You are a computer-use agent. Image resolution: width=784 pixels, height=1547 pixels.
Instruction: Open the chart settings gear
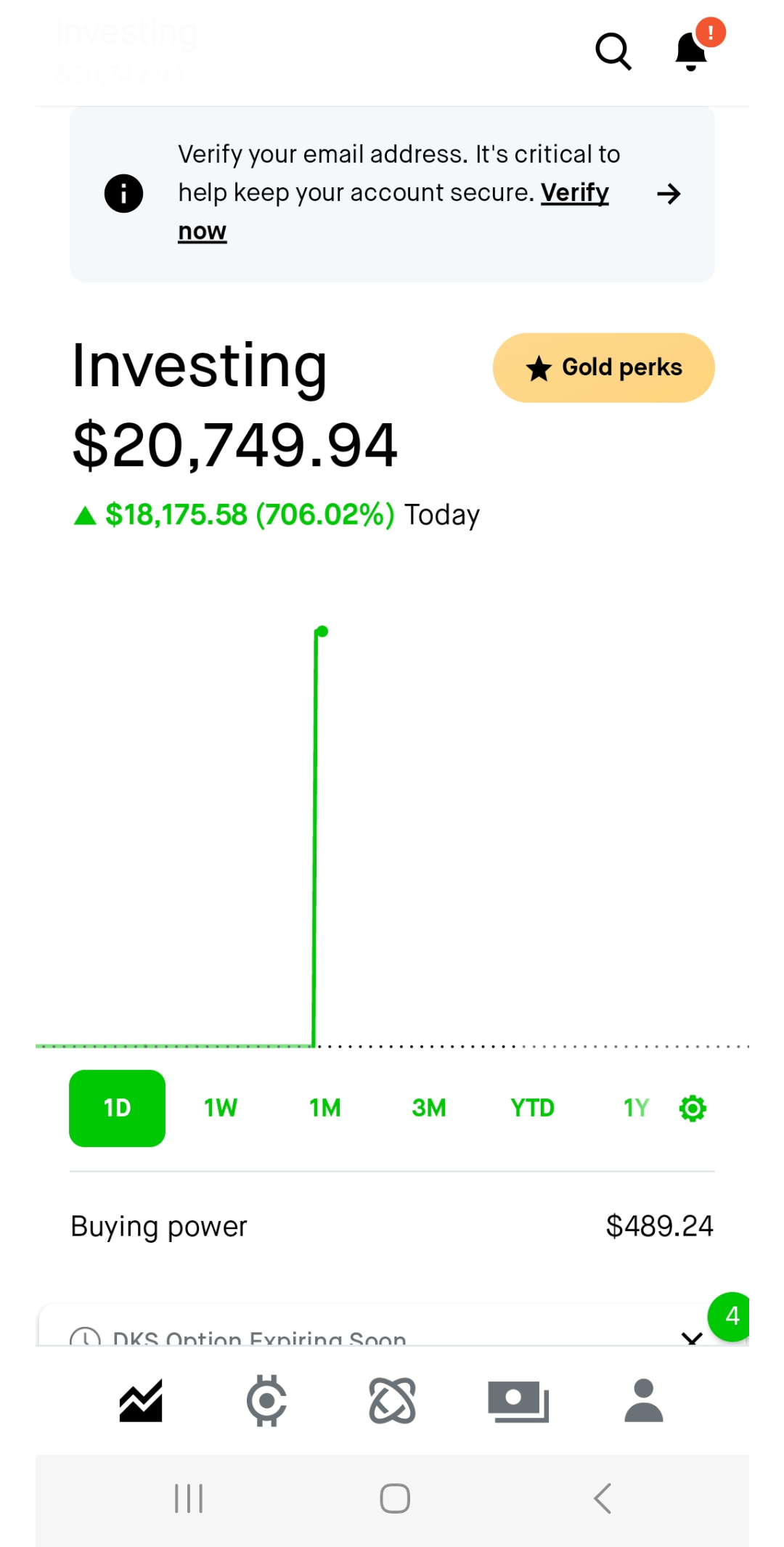tap(693, 1108)
